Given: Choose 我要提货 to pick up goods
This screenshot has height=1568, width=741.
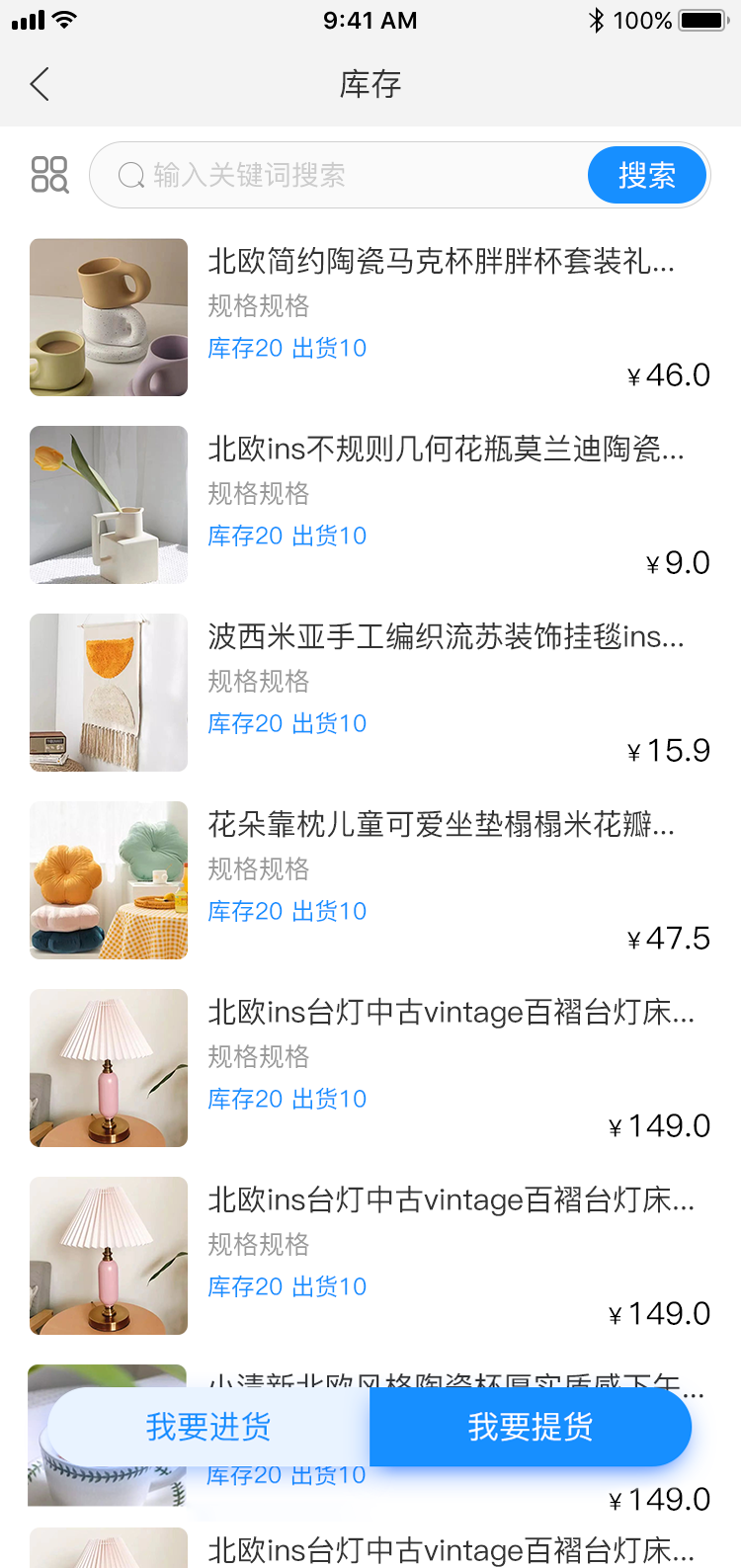Looking at the screenshot, I should coord(531,1427).
